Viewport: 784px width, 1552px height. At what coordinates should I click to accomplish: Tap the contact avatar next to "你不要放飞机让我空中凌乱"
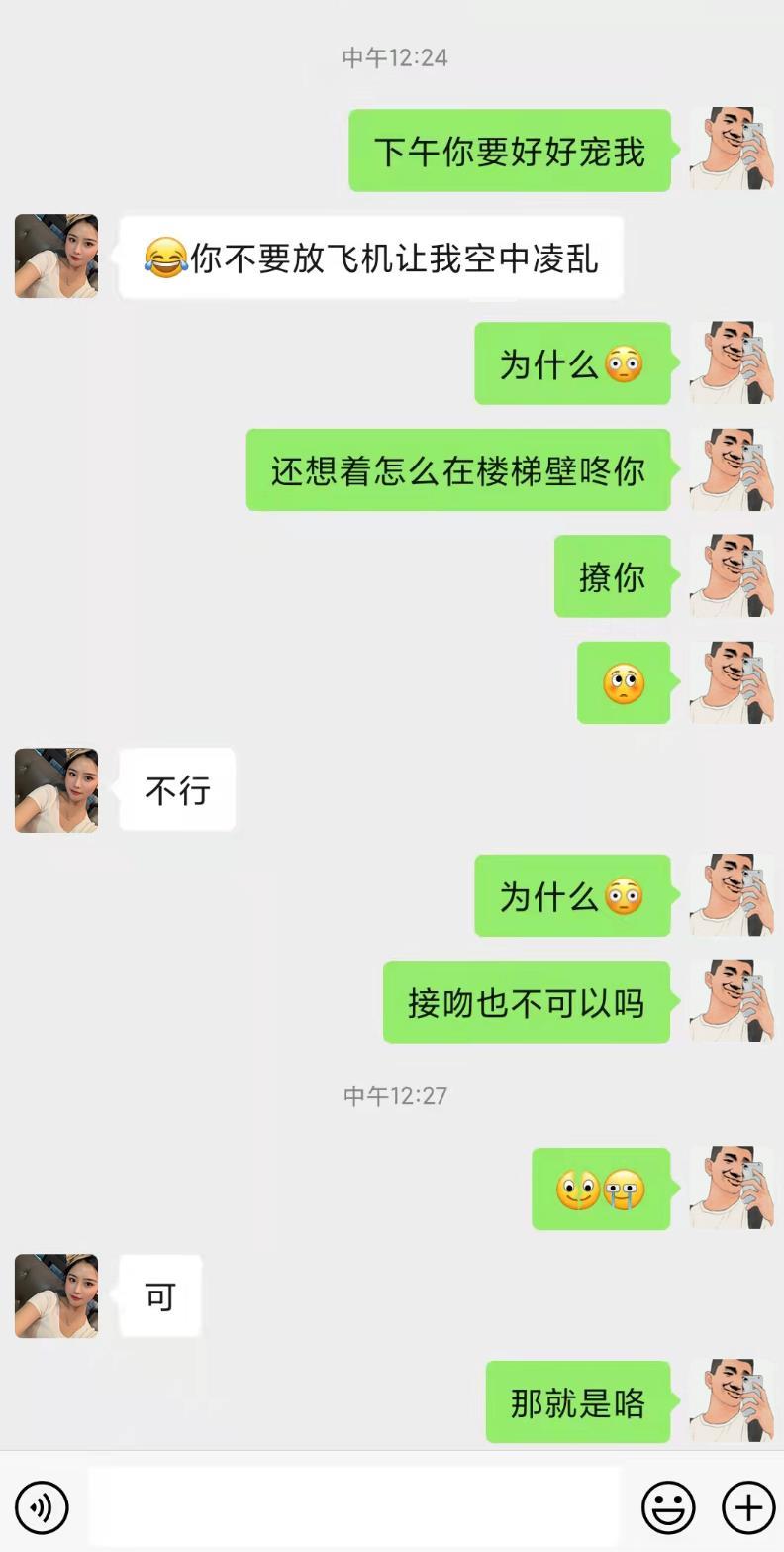[x=56, y=257]
